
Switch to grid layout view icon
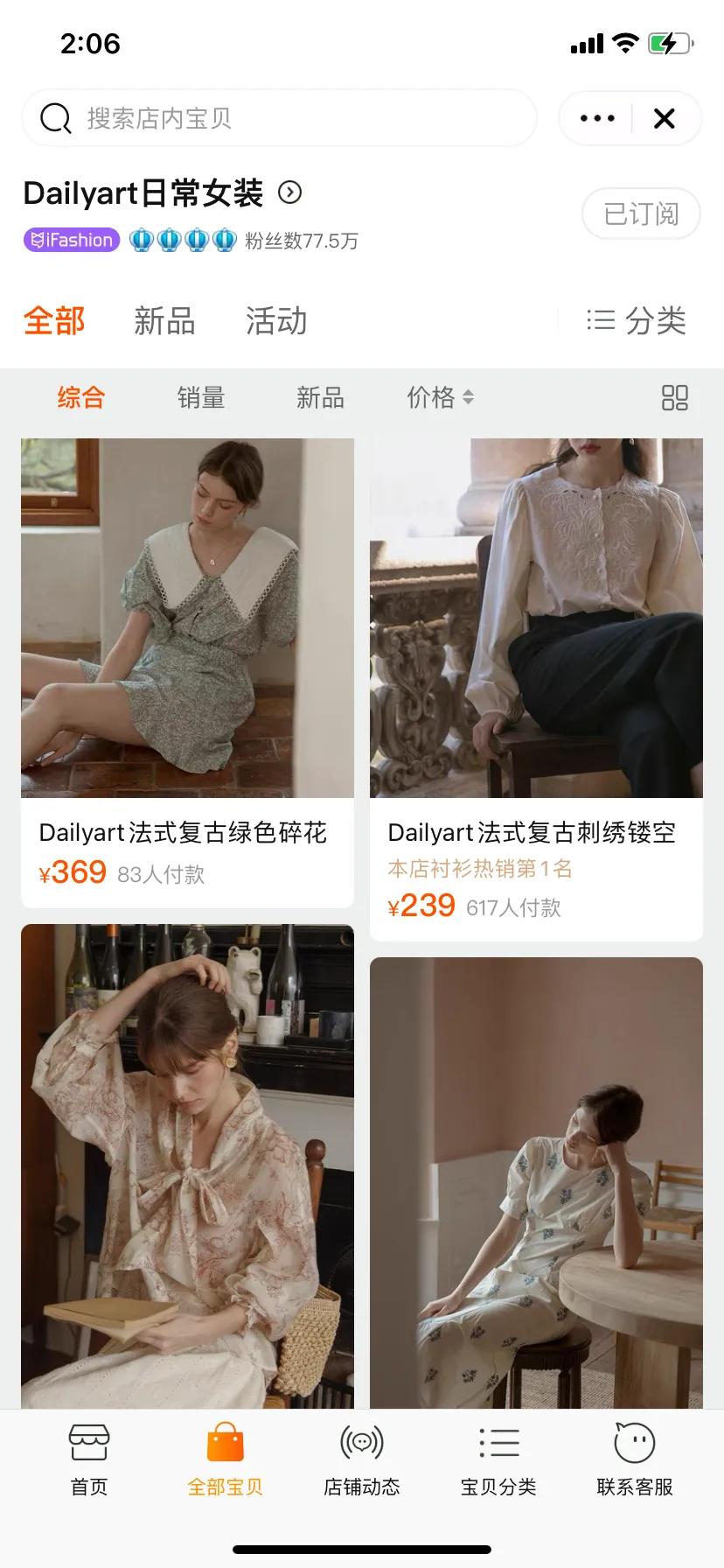pyautogui.click(x=673, y=397)
